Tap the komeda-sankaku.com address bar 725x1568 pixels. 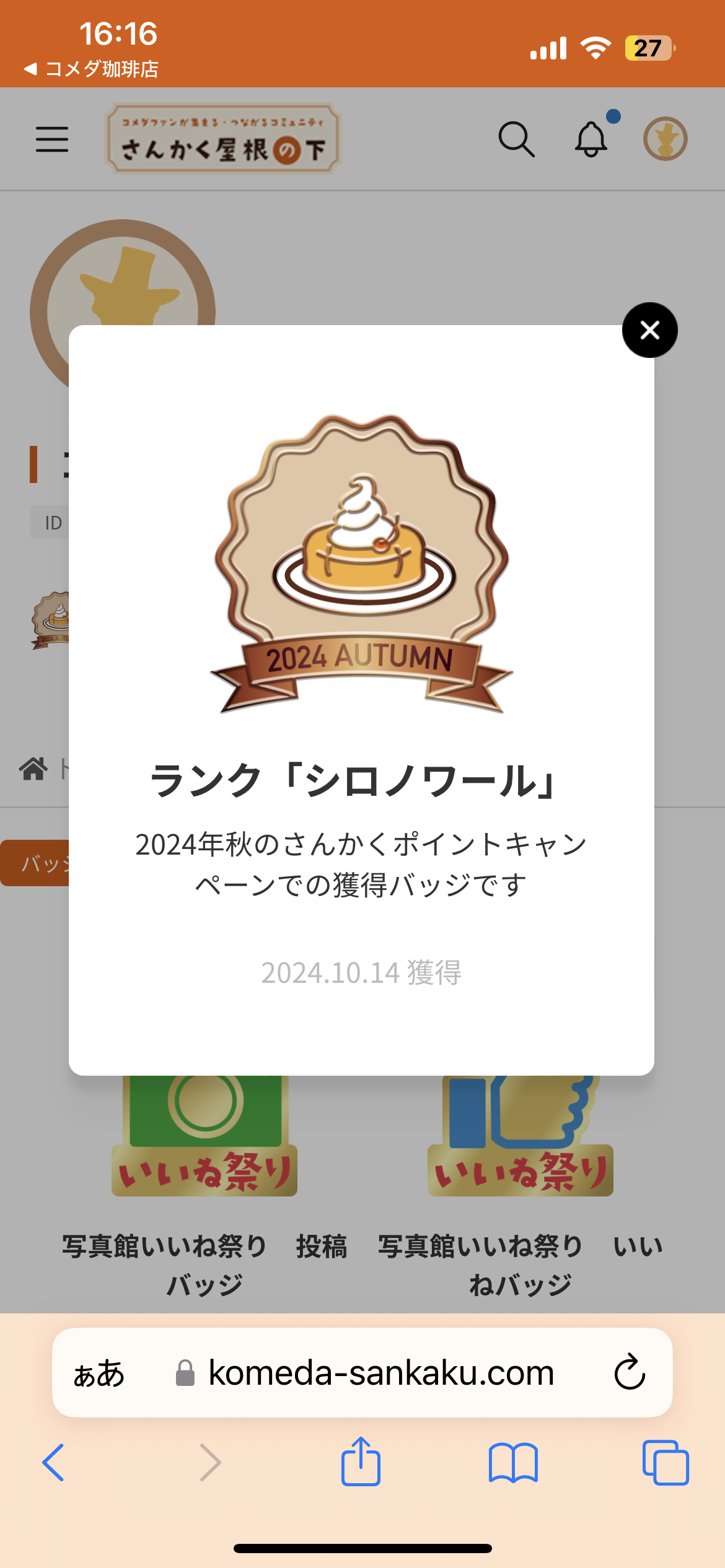point(380,1373)
